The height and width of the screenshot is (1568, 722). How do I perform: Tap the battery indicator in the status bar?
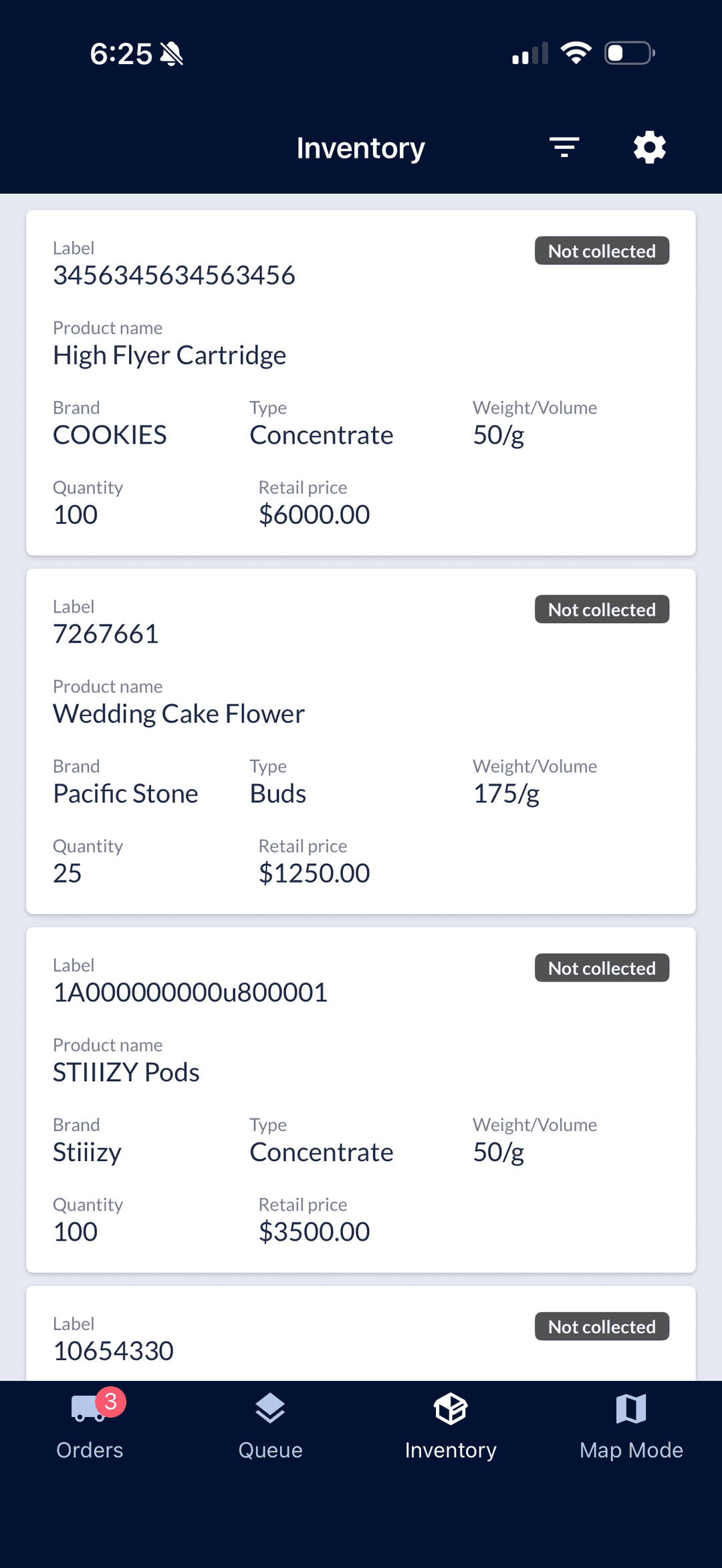point(628,53)
